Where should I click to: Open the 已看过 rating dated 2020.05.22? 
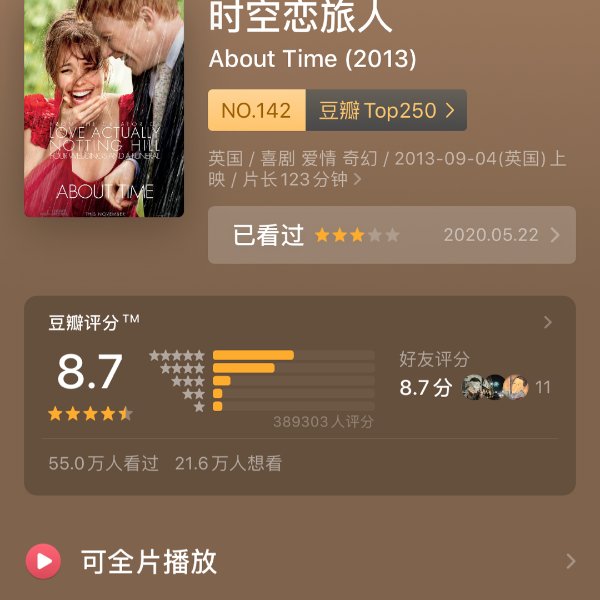click(391, 235)
